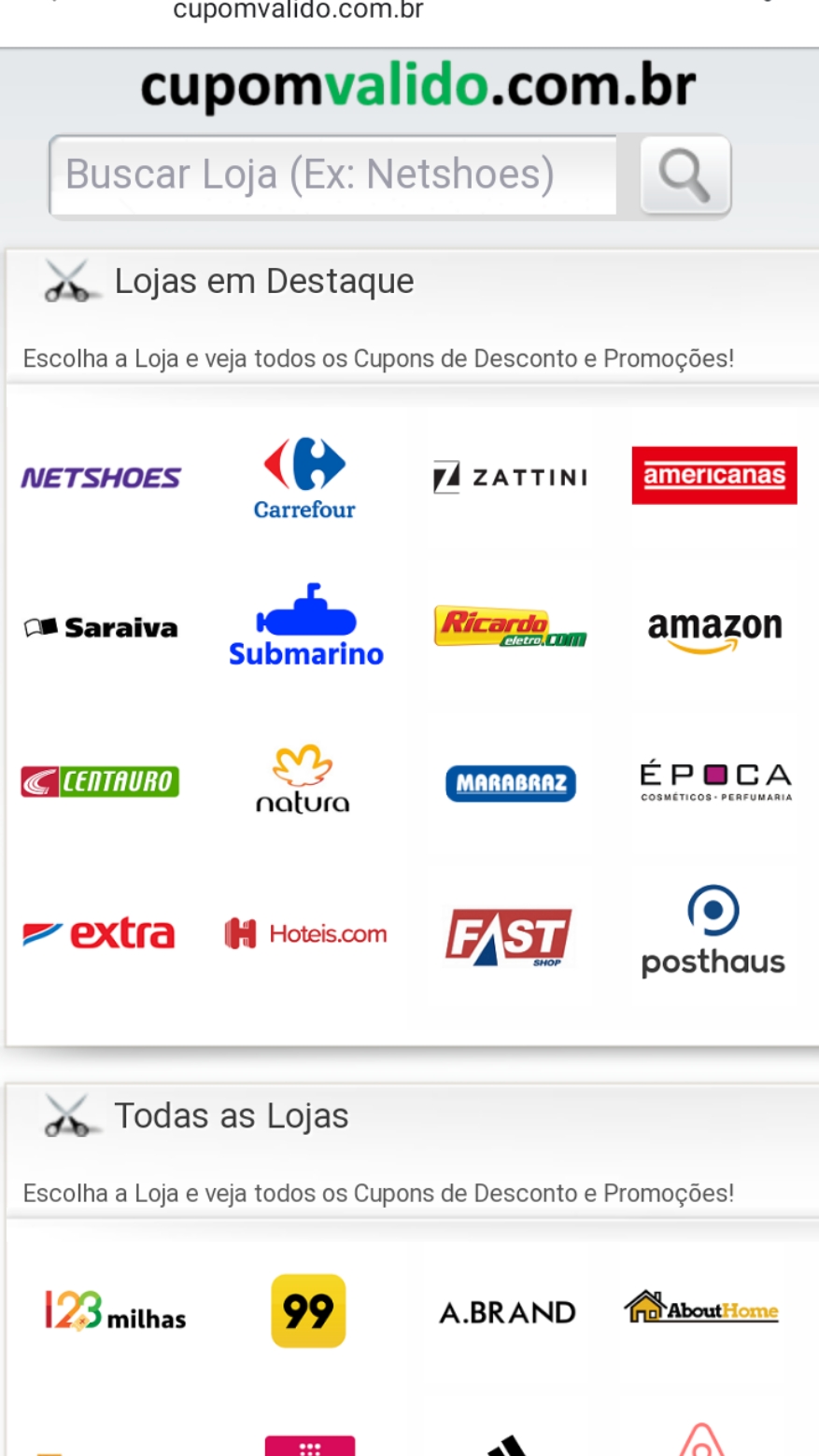
Task: Open 123 milhas in Todas as Lojas
Action: click(115, 1310)
